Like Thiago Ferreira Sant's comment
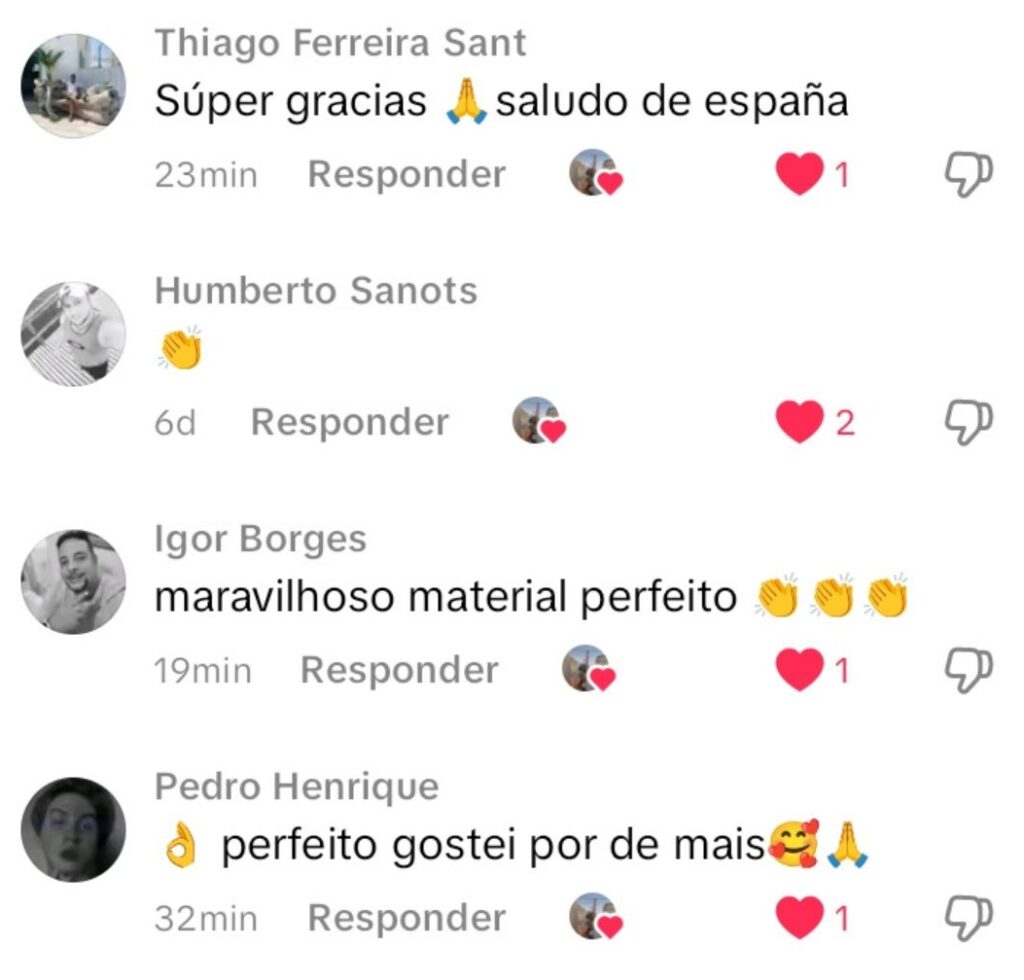1024x980 pixels. coord(799,175)
